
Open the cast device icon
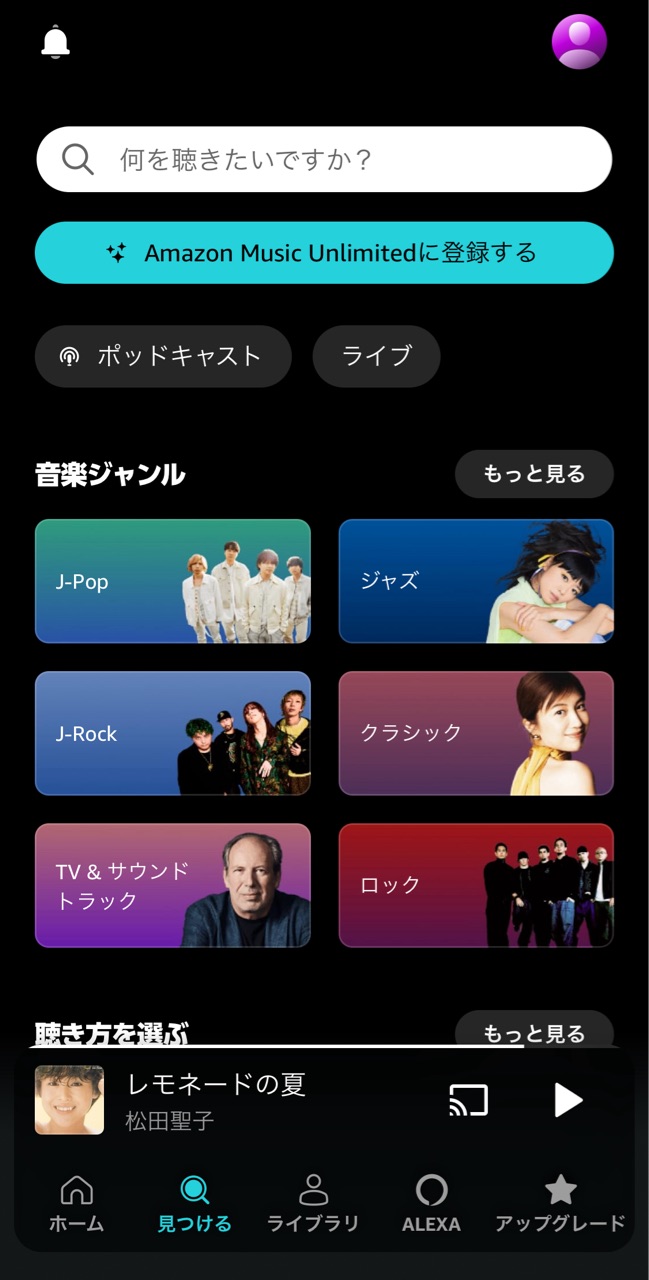(468, 1100)
